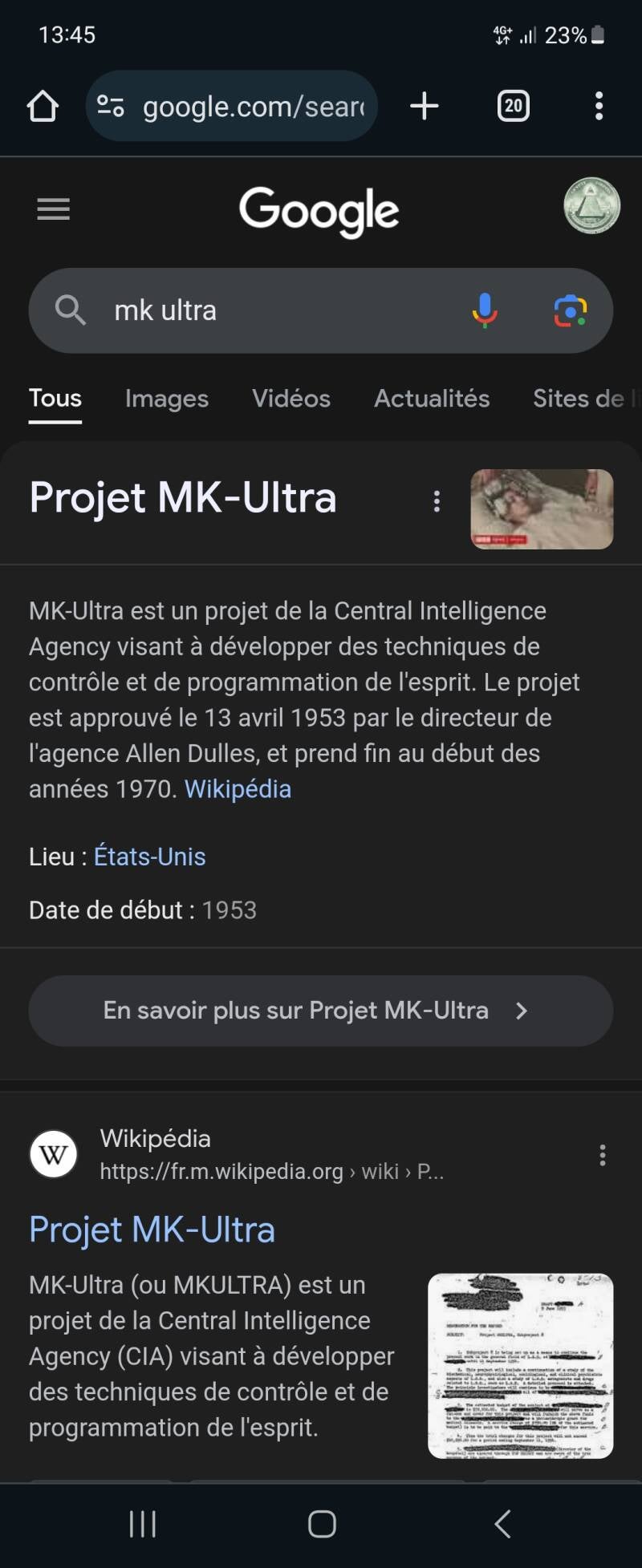Switch to the Actualités tab
The height and width of the screenshot is (1568, 642).
point(432,399)
